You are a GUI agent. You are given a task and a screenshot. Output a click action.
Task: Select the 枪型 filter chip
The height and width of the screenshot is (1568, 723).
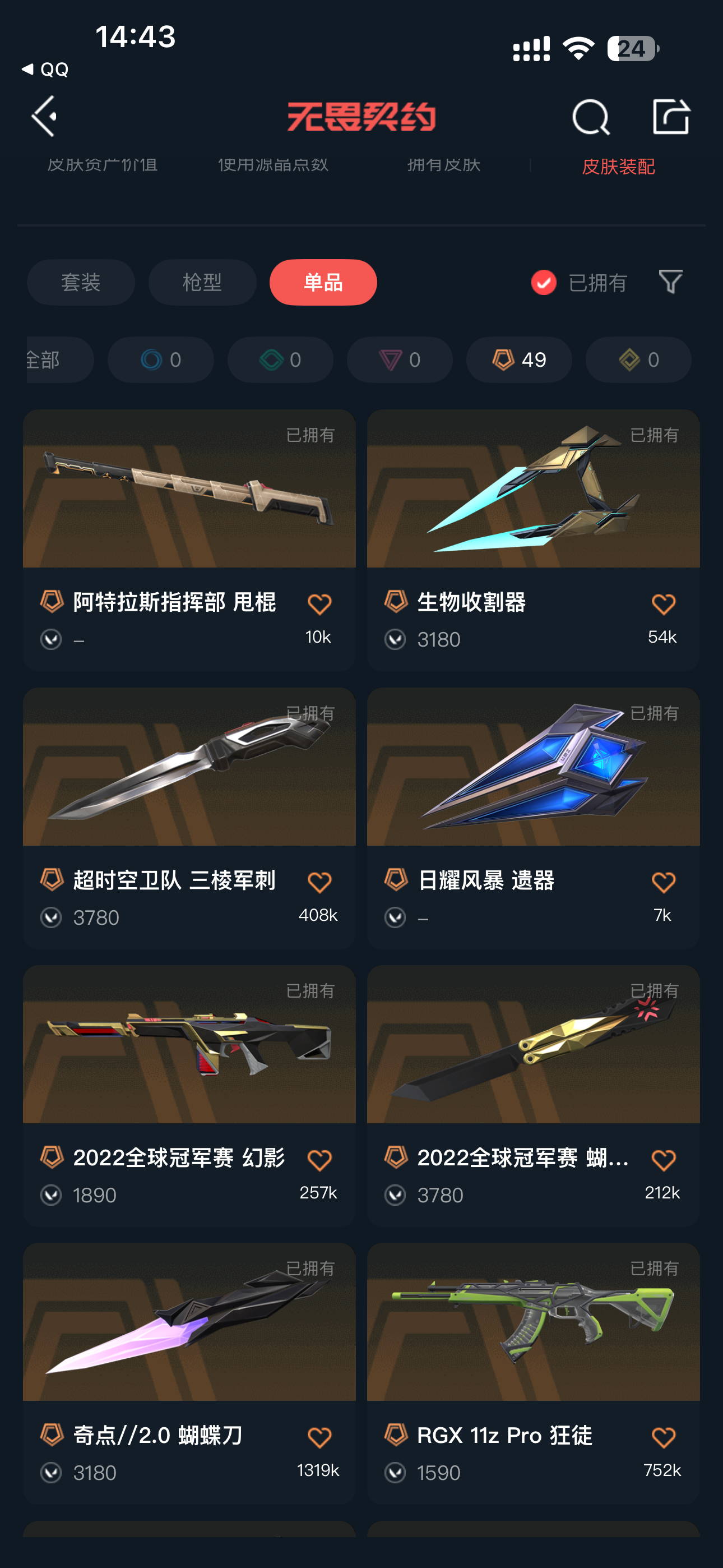click(x=202, y=283)
